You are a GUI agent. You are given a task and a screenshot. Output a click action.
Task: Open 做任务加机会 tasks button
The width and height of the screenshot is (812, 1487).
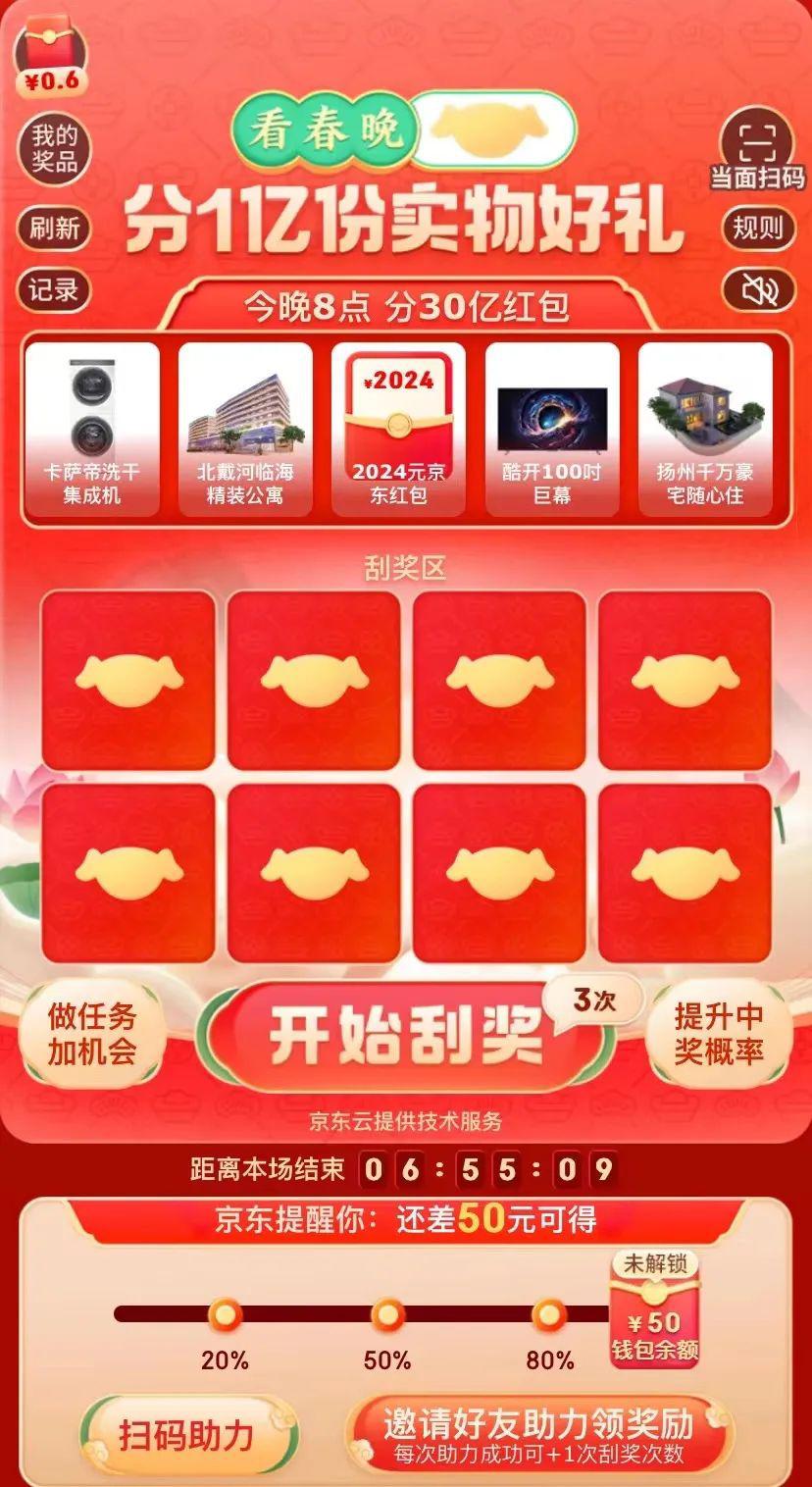[92, 1035]
